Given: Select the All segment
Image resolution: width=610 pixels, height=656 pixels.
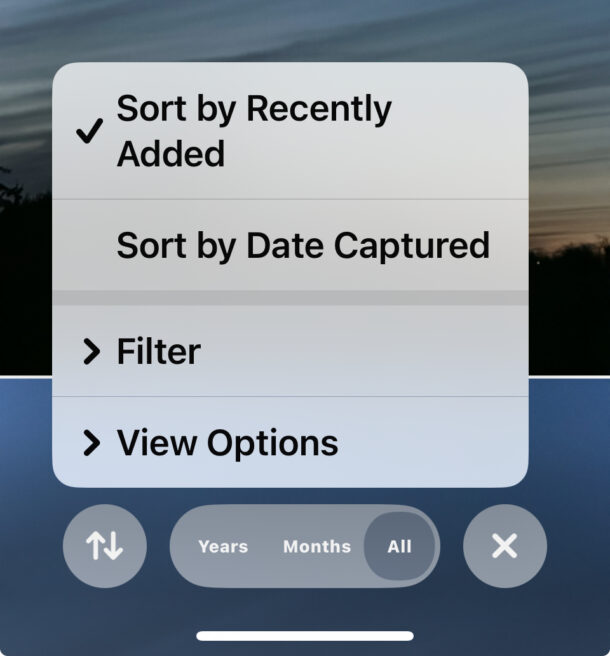Looking at the screenshot, I should (x=400, y=546).
